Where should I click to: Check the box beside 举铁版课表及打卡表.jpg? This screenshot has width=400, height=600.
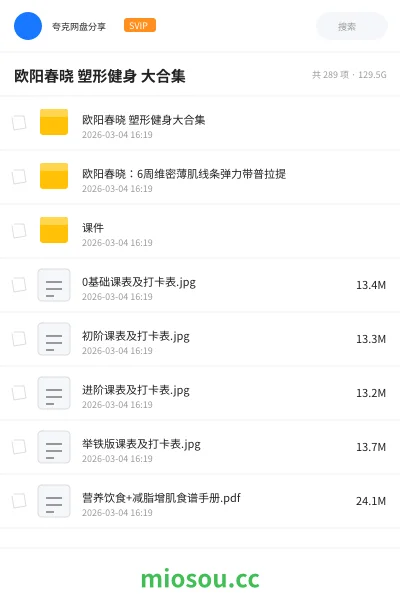pyautogui.click(x=19, y=447)
